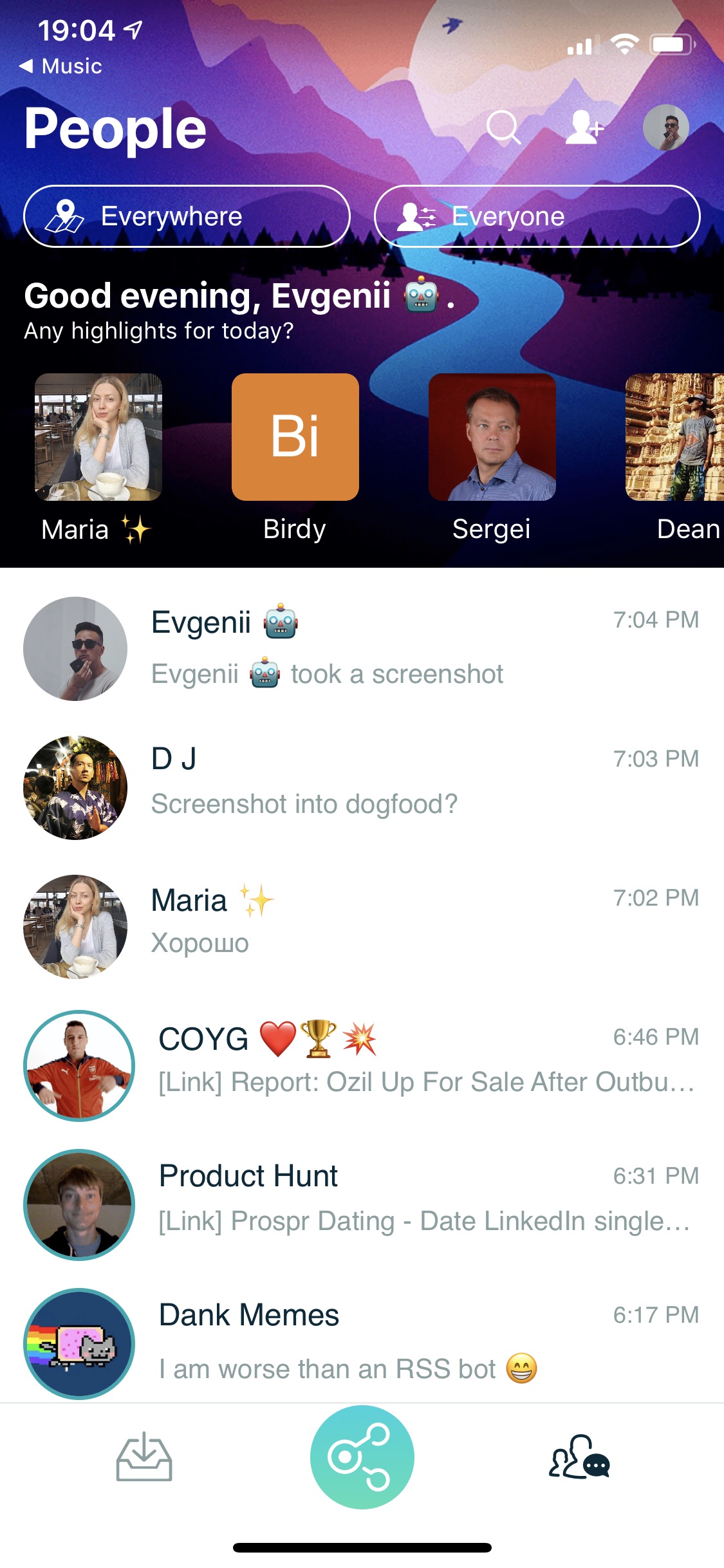The image size is (724, 1568).
Task: Open the Everywhere location filter
Action: pos(187,216)
